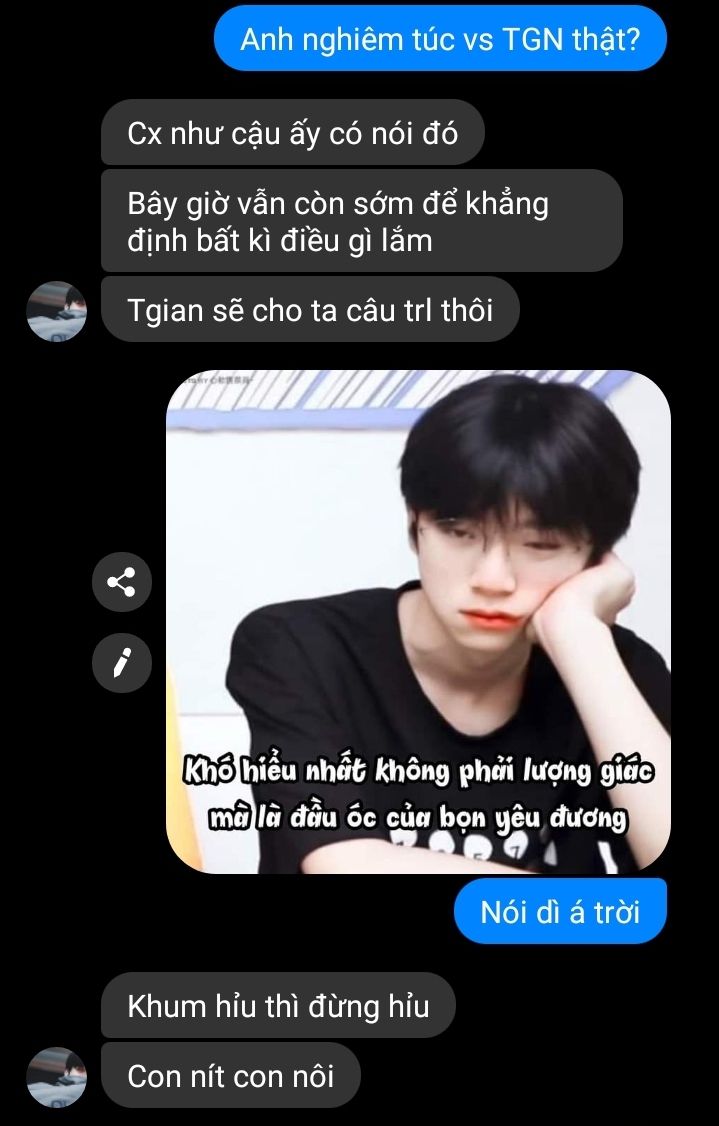Open sender's avatar beside "Tgian sẽ cho ta" message

tap(57, 311)
